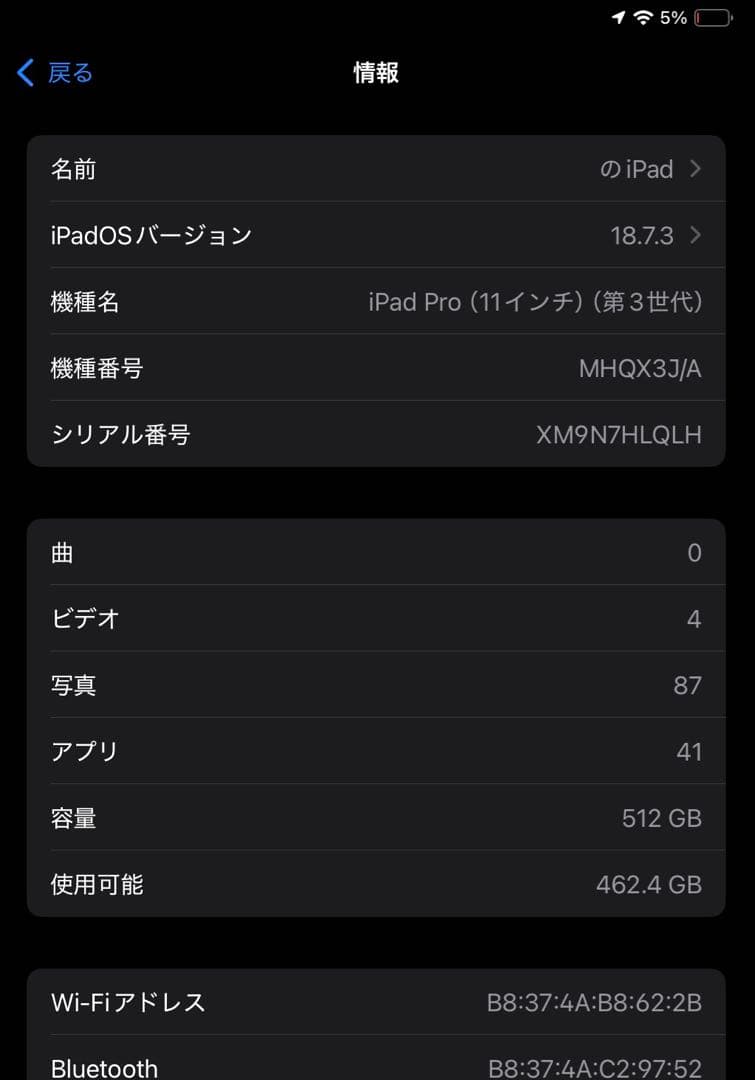
Task: Tap the ビデオ row showing 4
Action: click(377, 619)
